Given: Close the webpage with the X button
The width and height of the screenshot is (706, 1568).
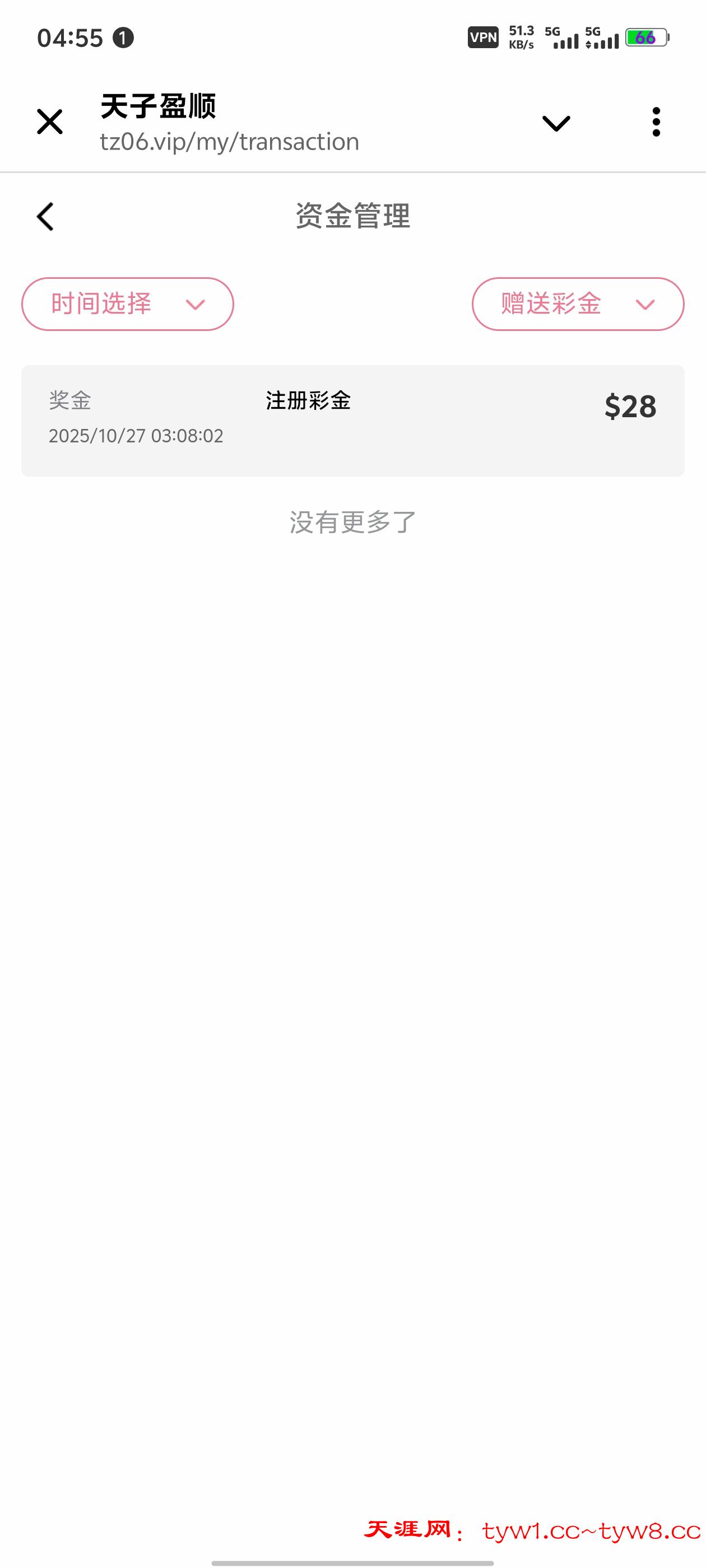Looking at the screenshot, I should [50, 122].
